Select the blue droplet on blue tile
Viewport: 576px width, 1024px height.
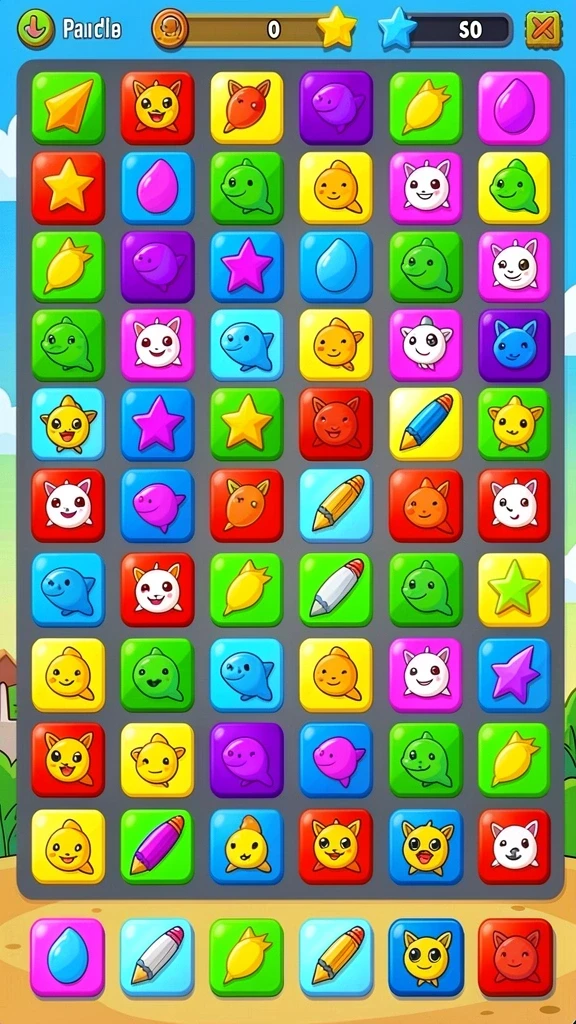point(336,266)
